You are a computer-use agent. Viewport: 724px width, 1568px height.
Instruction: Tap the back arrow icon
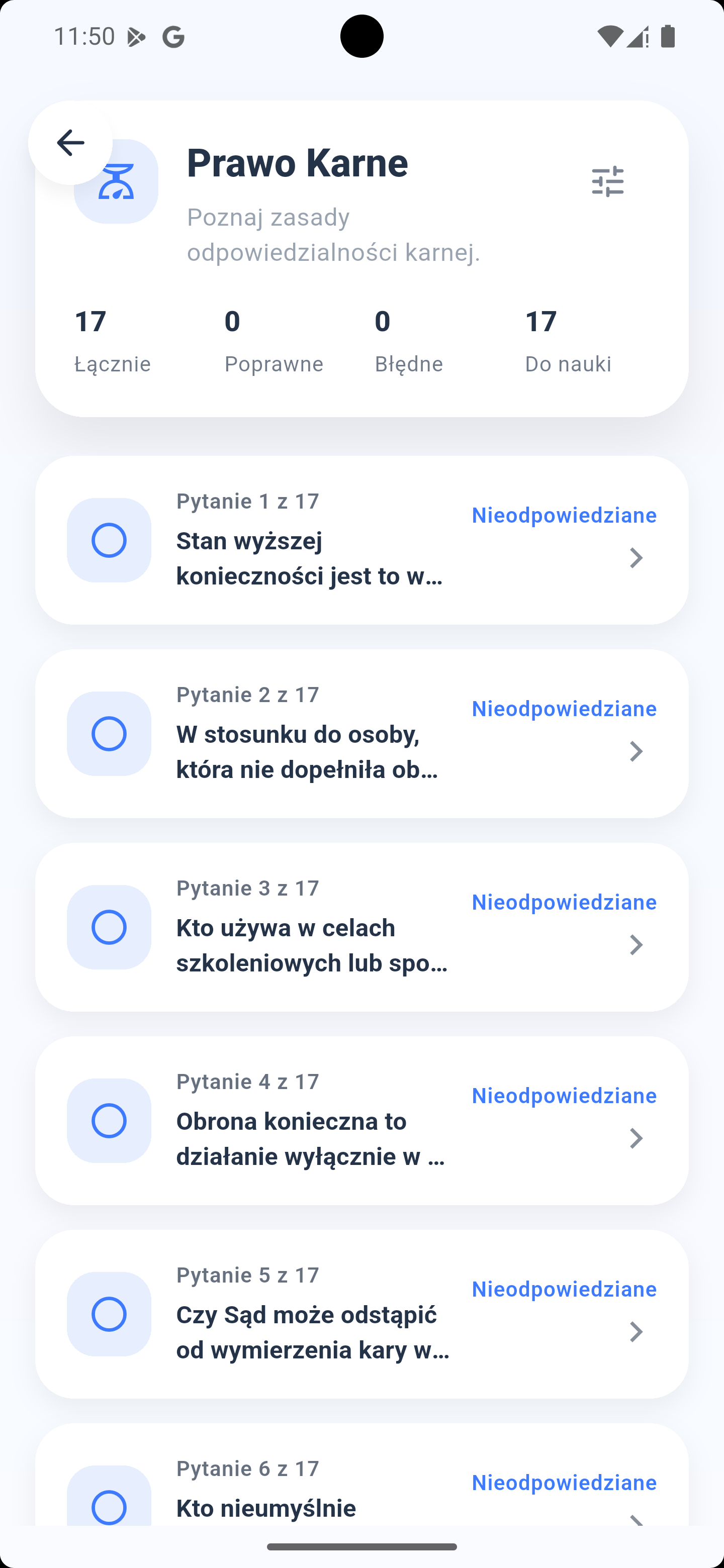pyautogui.click(x=70, y=142)
